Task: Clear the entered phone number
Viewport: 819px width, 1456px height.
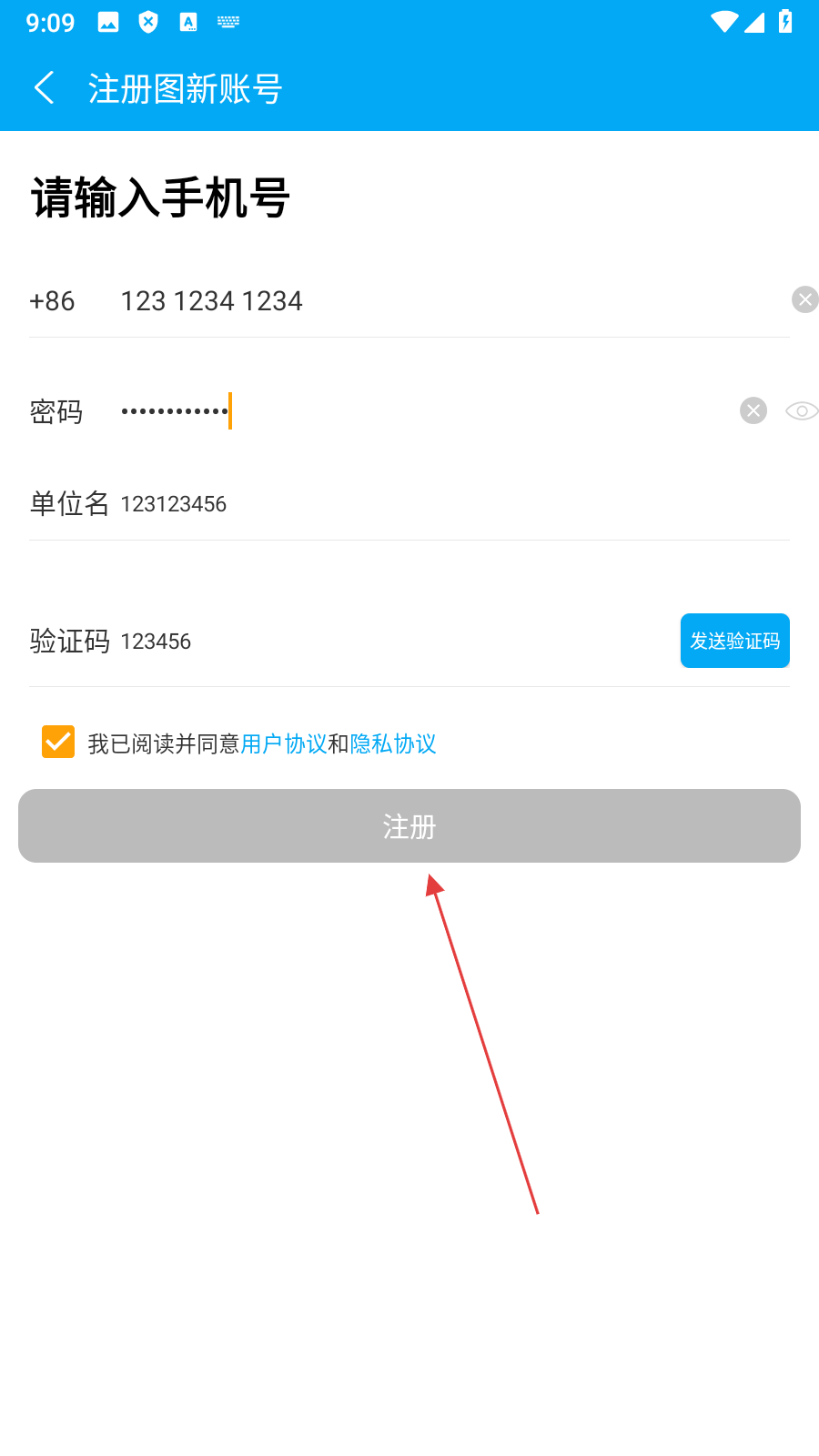Action: (804, 299)
